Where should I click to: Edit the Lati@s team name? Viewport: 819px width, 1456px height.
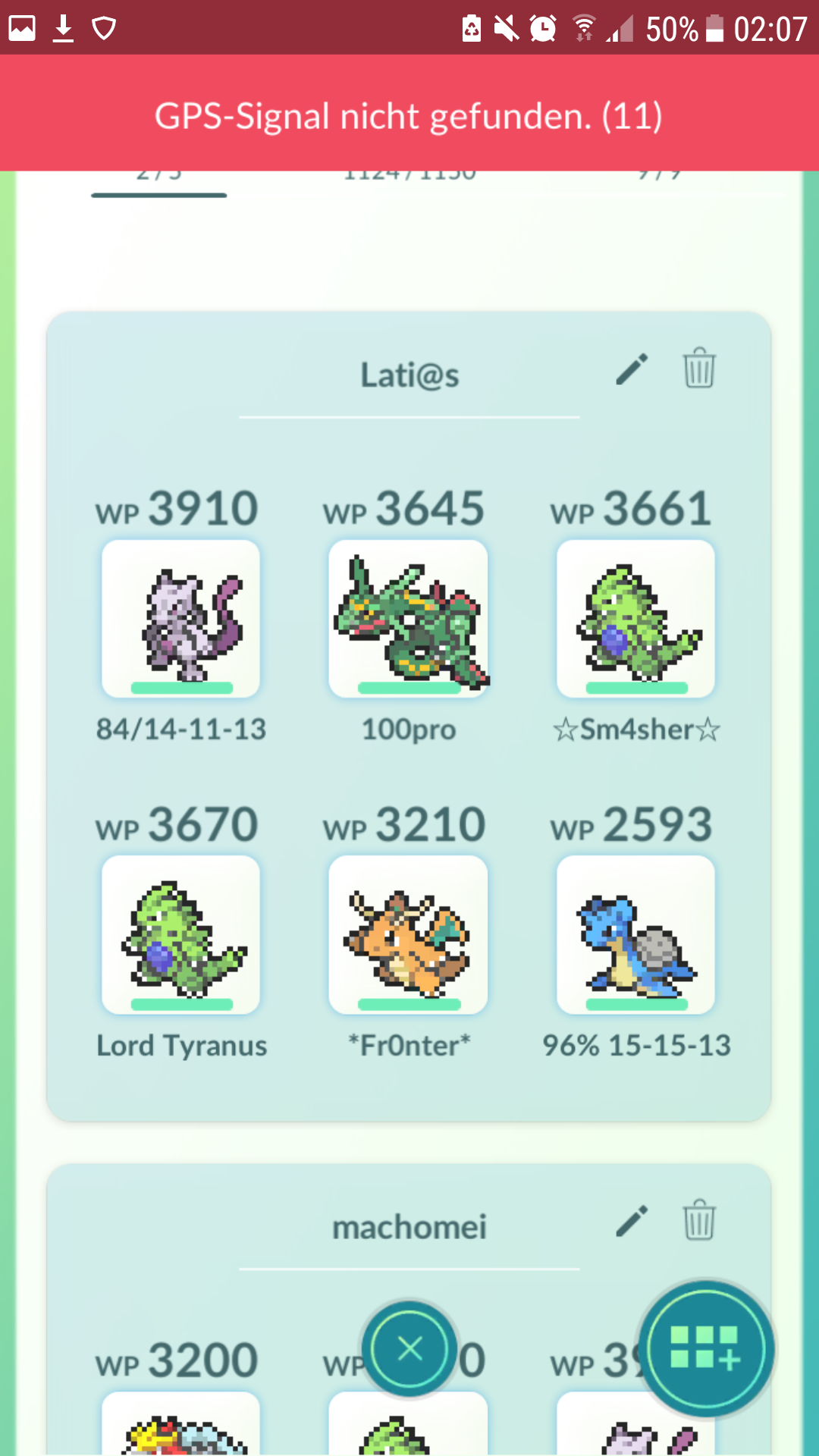pos(631,369)
